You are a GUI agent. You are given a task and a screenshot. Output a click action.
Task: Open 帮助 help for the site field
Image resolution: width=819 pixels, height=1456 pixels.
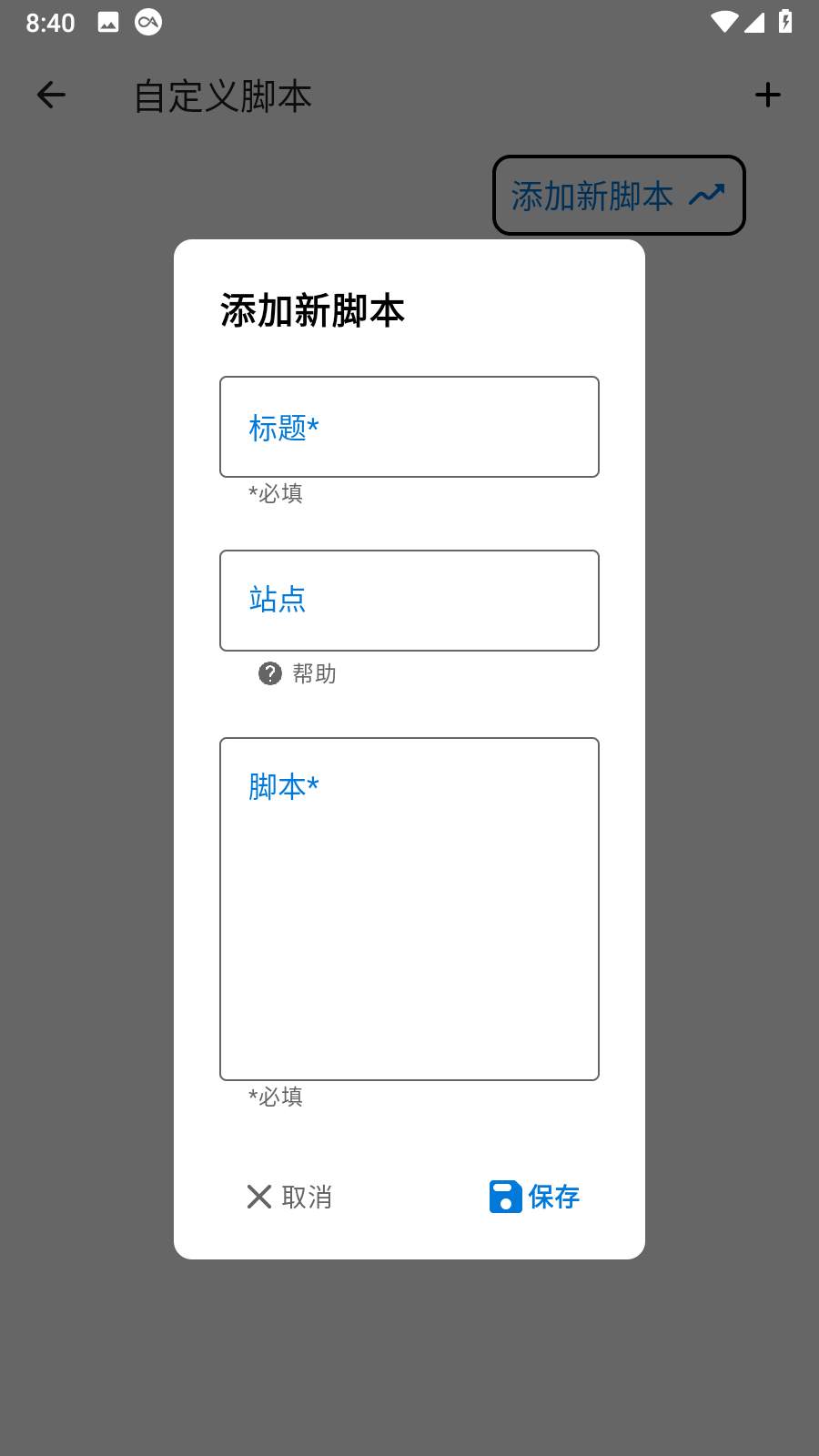coord(298,673)
